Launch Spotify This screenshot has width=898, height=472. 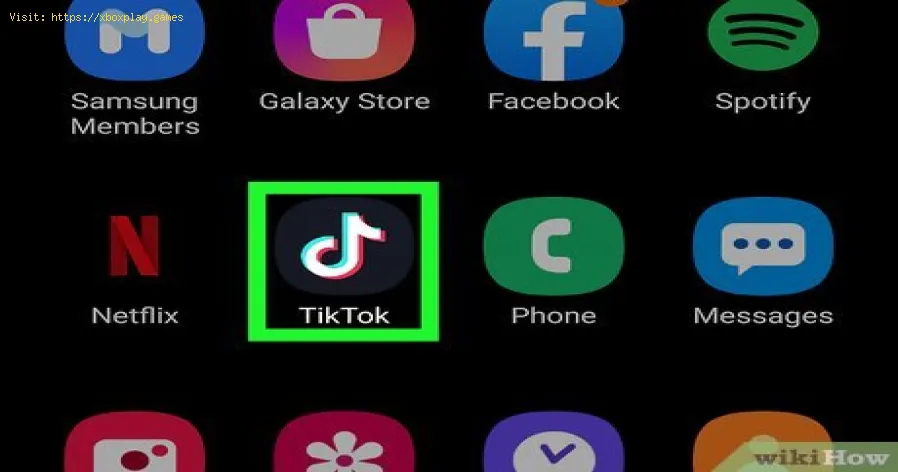[762, 38]
